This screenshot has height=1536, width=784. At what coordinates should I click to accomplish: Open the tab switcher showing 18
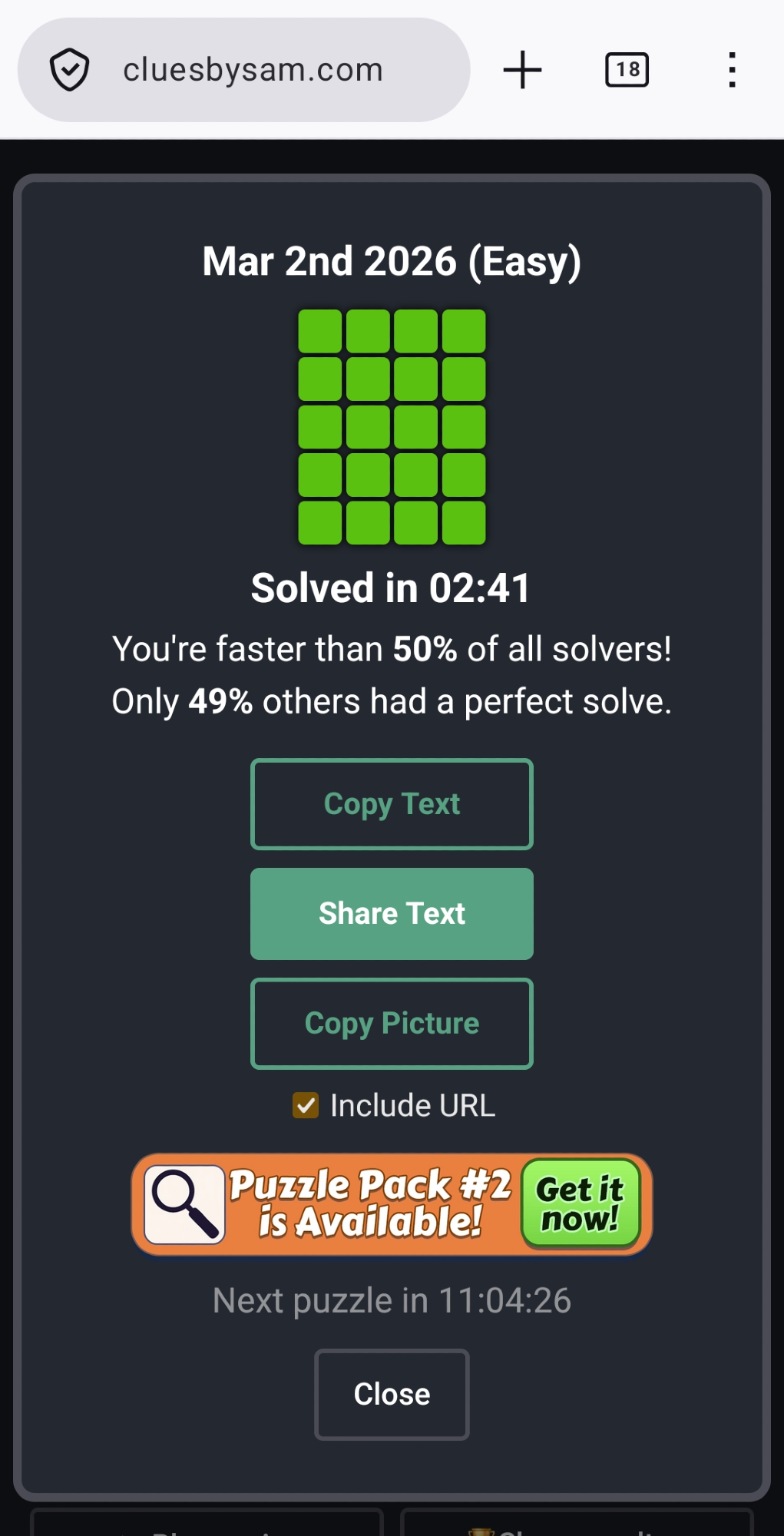(x=627, y=70)
